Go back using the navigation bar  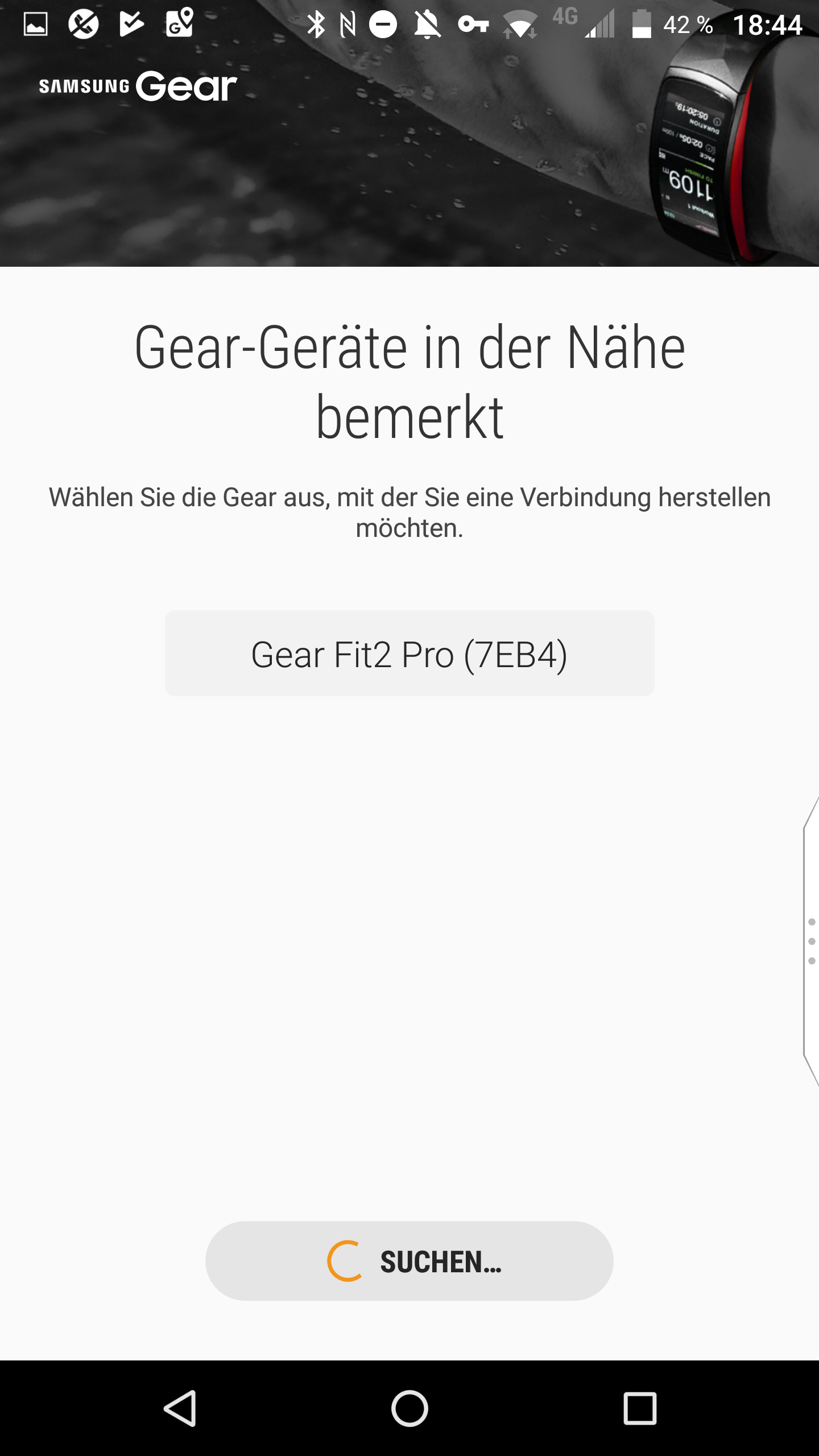pyautogui.click(x=180, y=1408)
